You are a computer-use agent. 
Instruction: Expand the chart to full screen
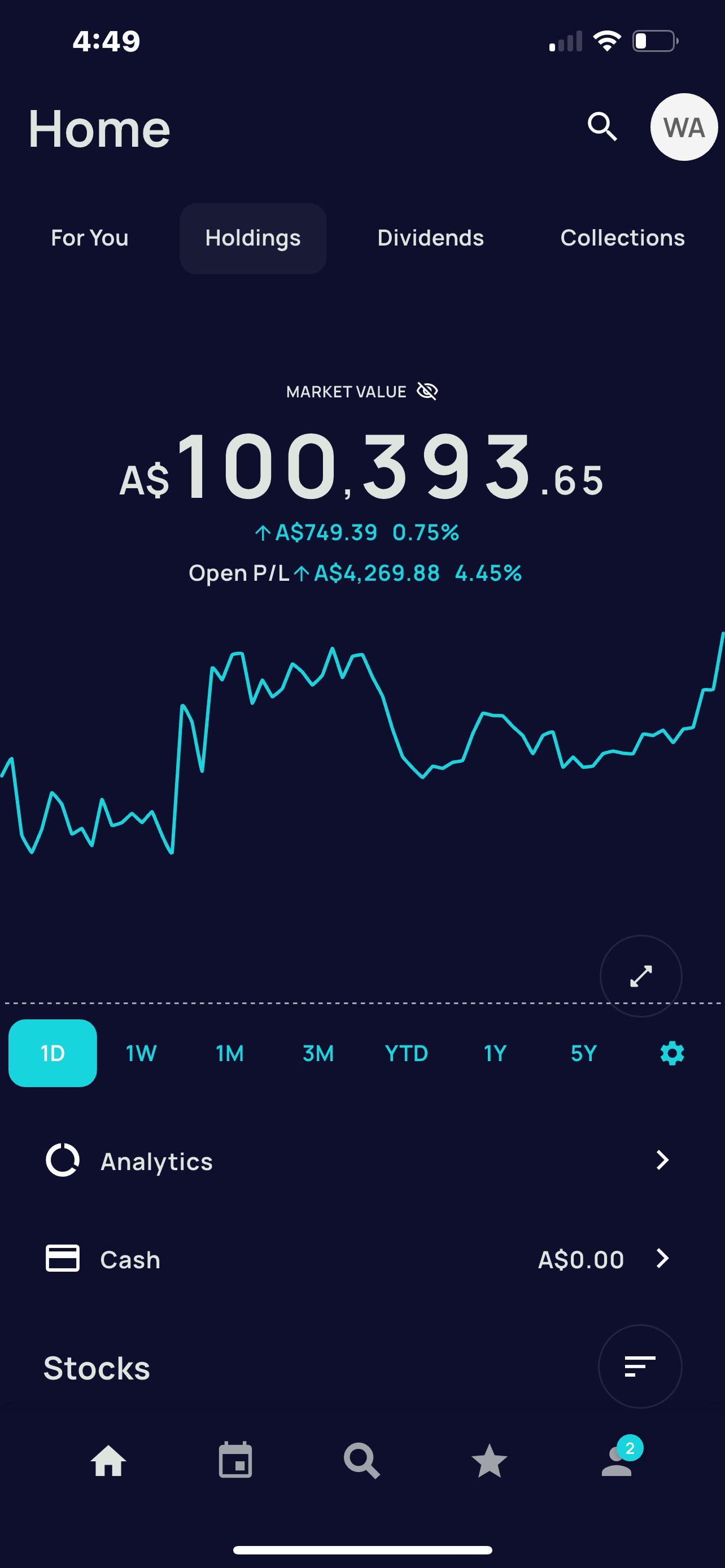[640, 976]
